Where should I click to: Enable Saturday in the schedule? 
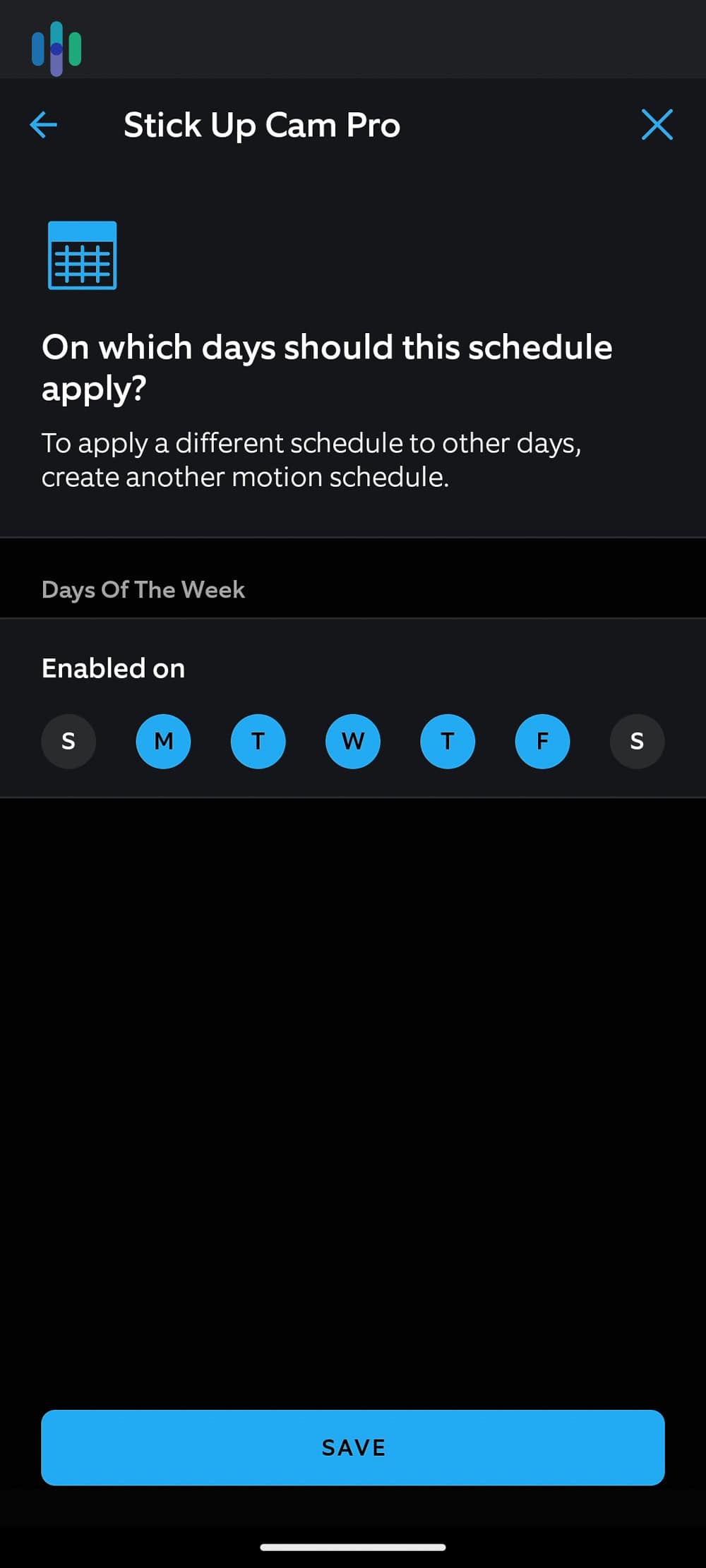click(x=636, y=741)
